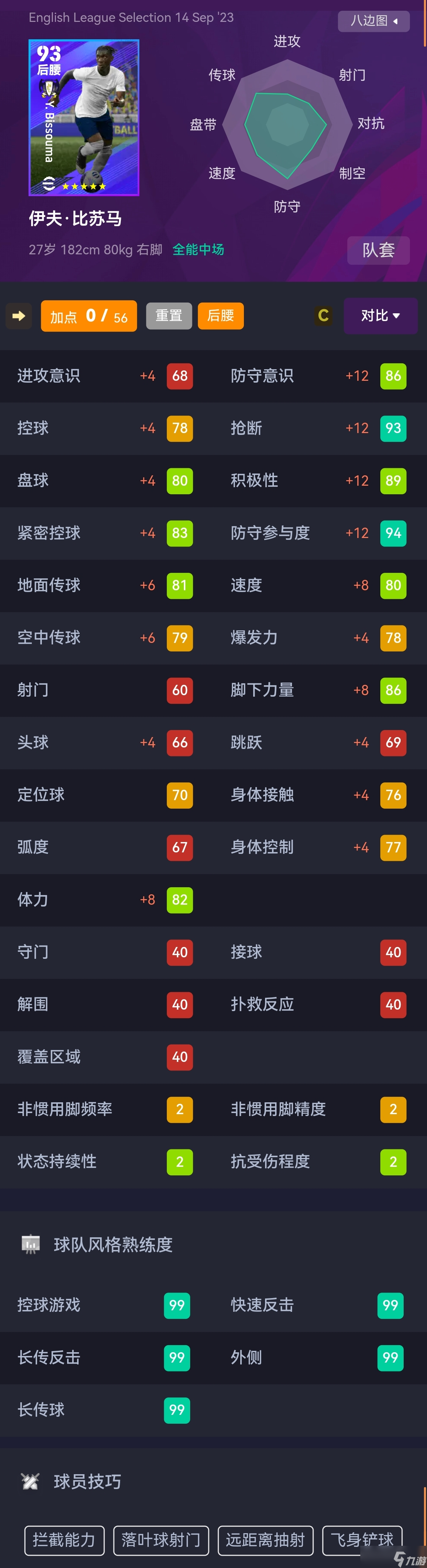This screenshot has height=1568, width=427.
Task: Tap the C badge icon
Action: 323,315
